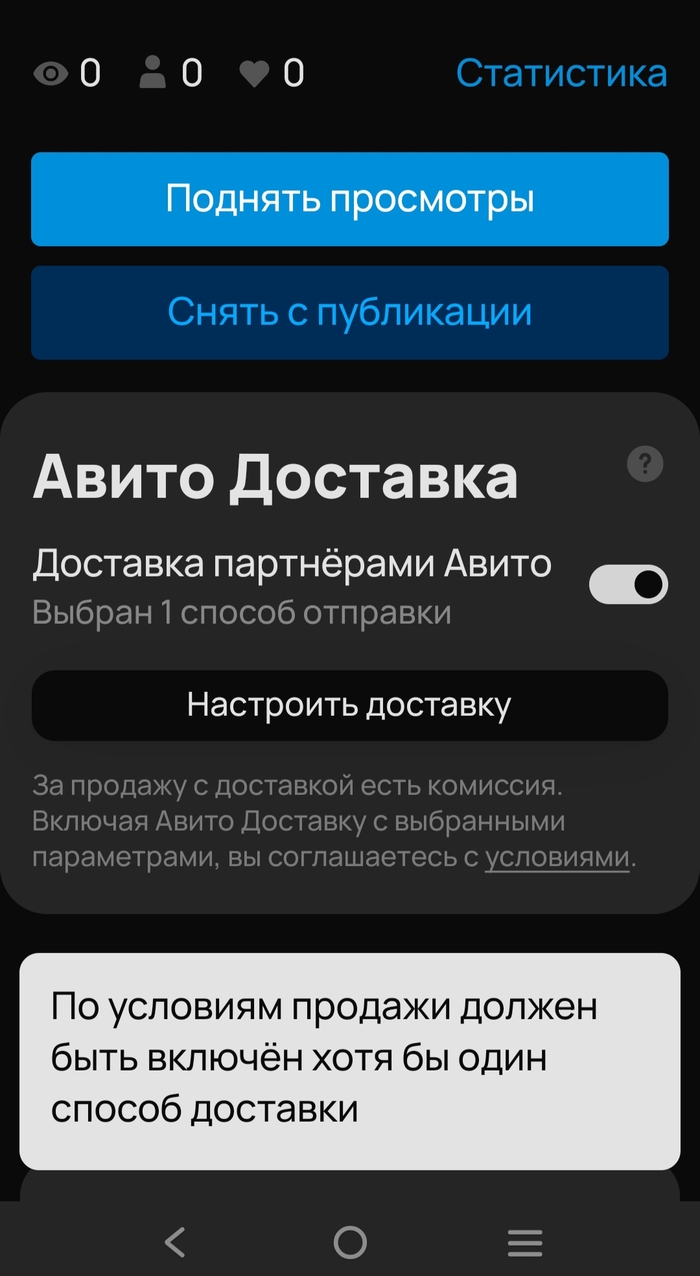Screen dimensions: 700x1276
Task: Toggle the Доставка партнёрами Авито switch
Action: point(628,584)
